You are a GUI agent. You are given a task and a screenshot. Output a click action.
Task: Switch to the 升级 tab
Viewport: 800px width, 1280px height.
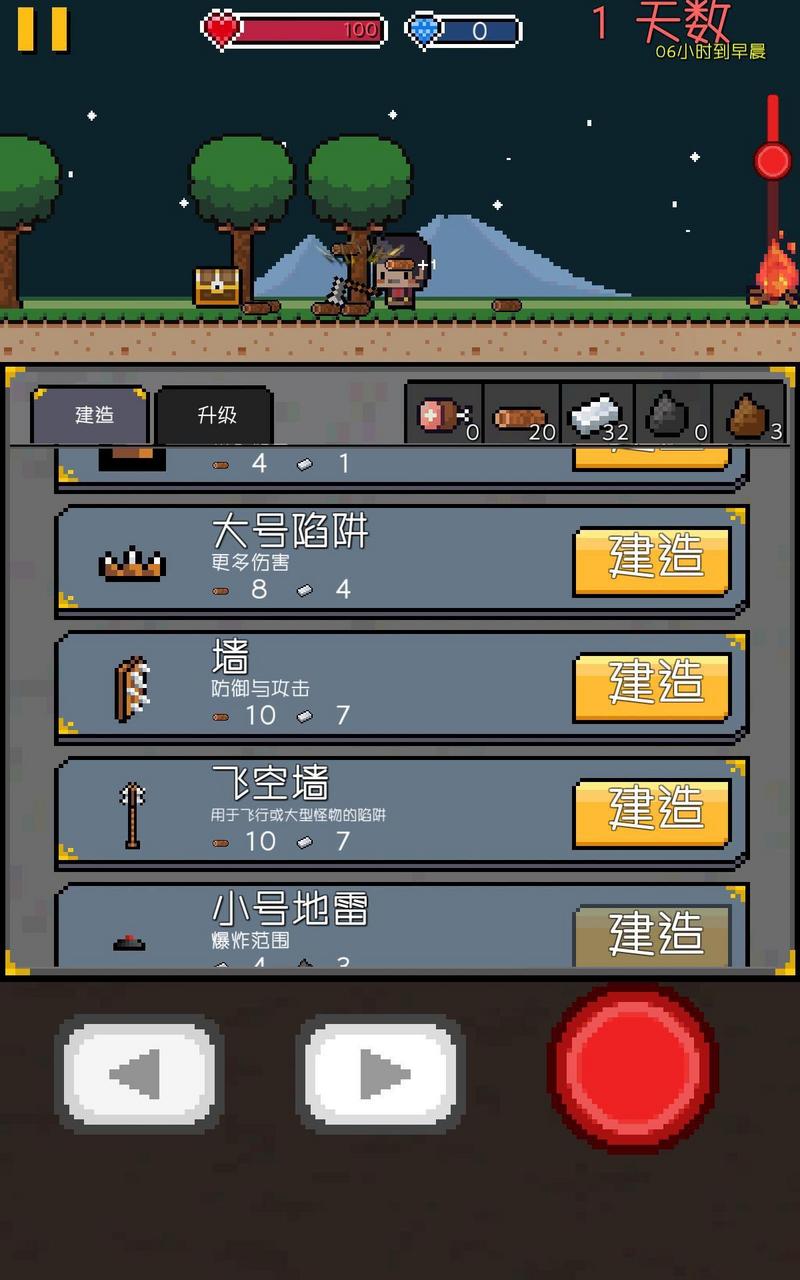(x=216, y=414)
